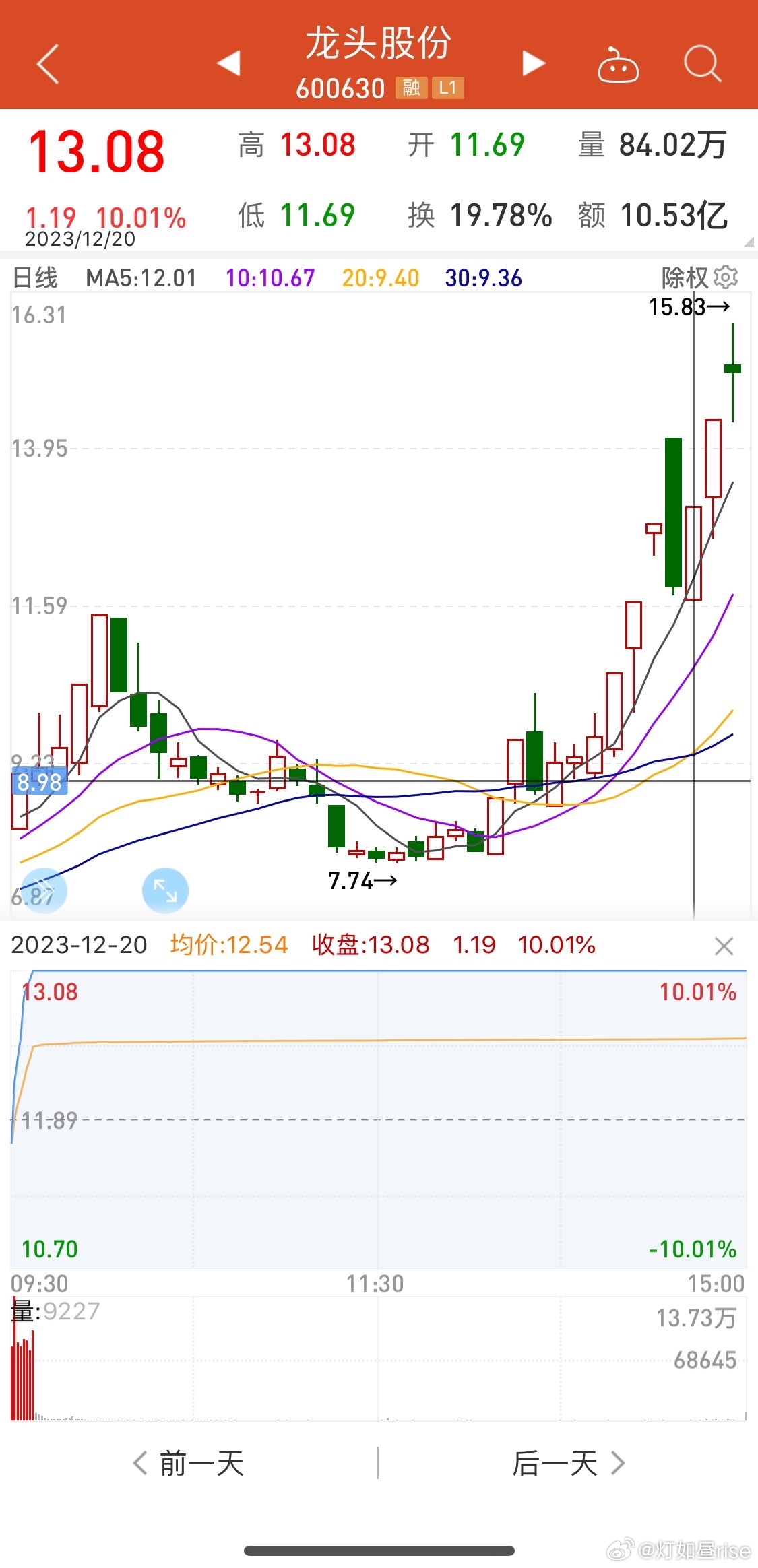Expand the chart to full screen
Viewport: 758px width, 1568px height.
[x=165, y=890]
